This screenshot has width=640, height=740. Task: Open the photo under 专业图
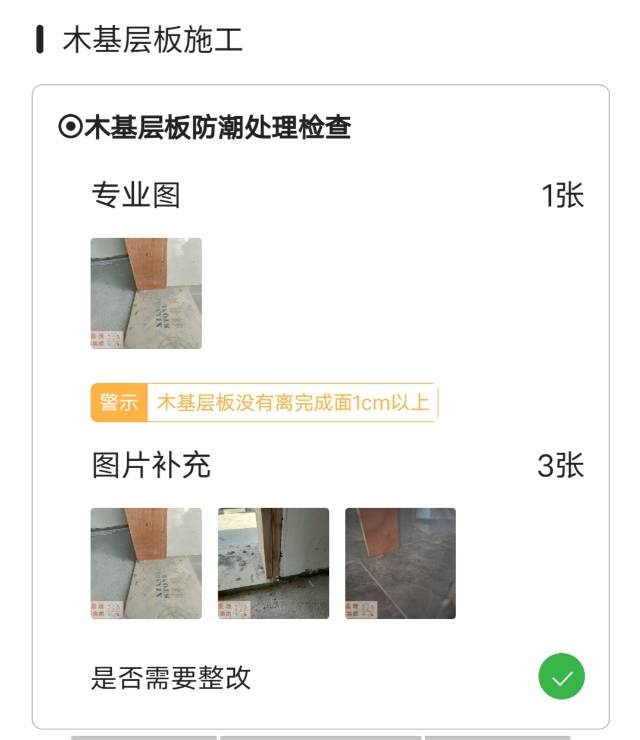(146, 293)
